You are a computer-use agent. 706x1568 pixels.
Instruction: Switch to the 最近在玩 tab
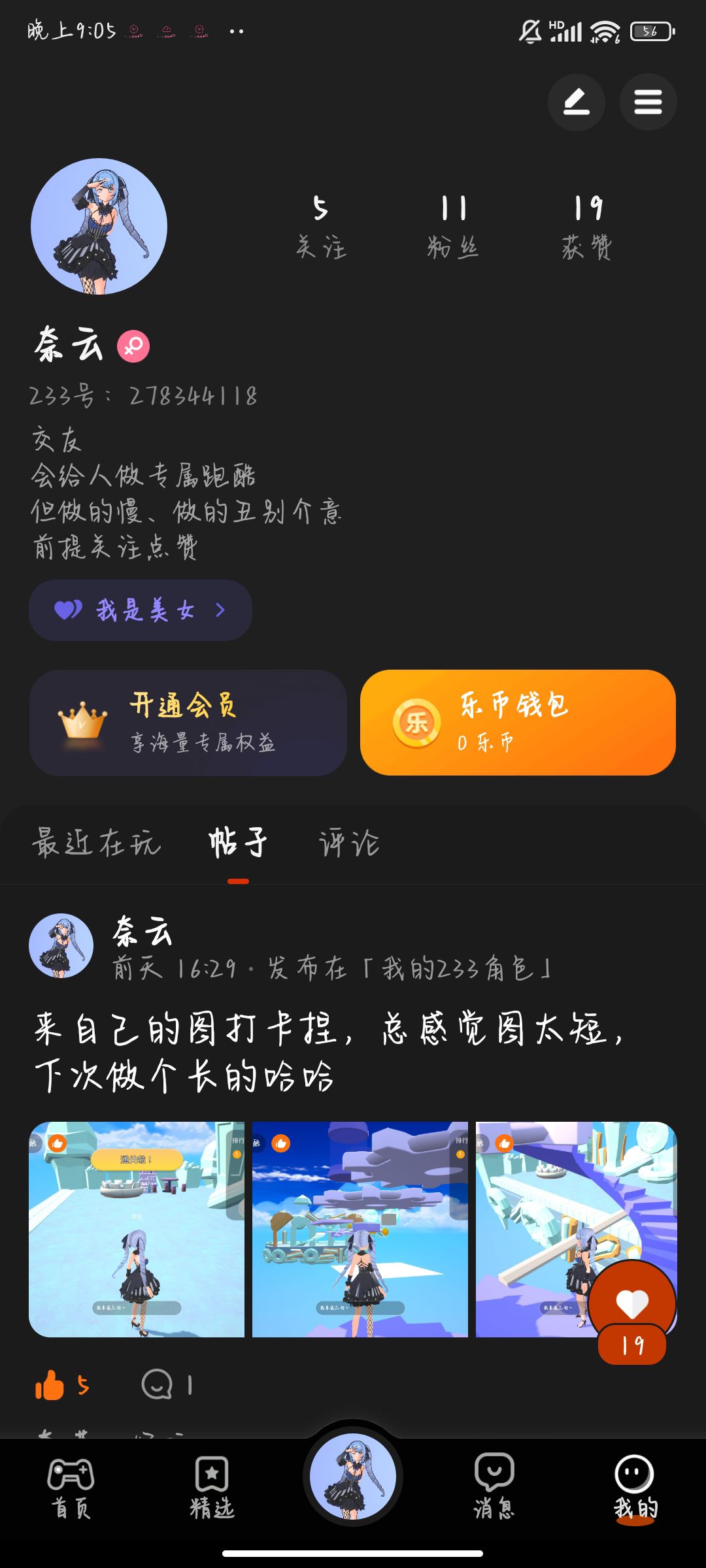pyautogui.click(x=96, y=843)
